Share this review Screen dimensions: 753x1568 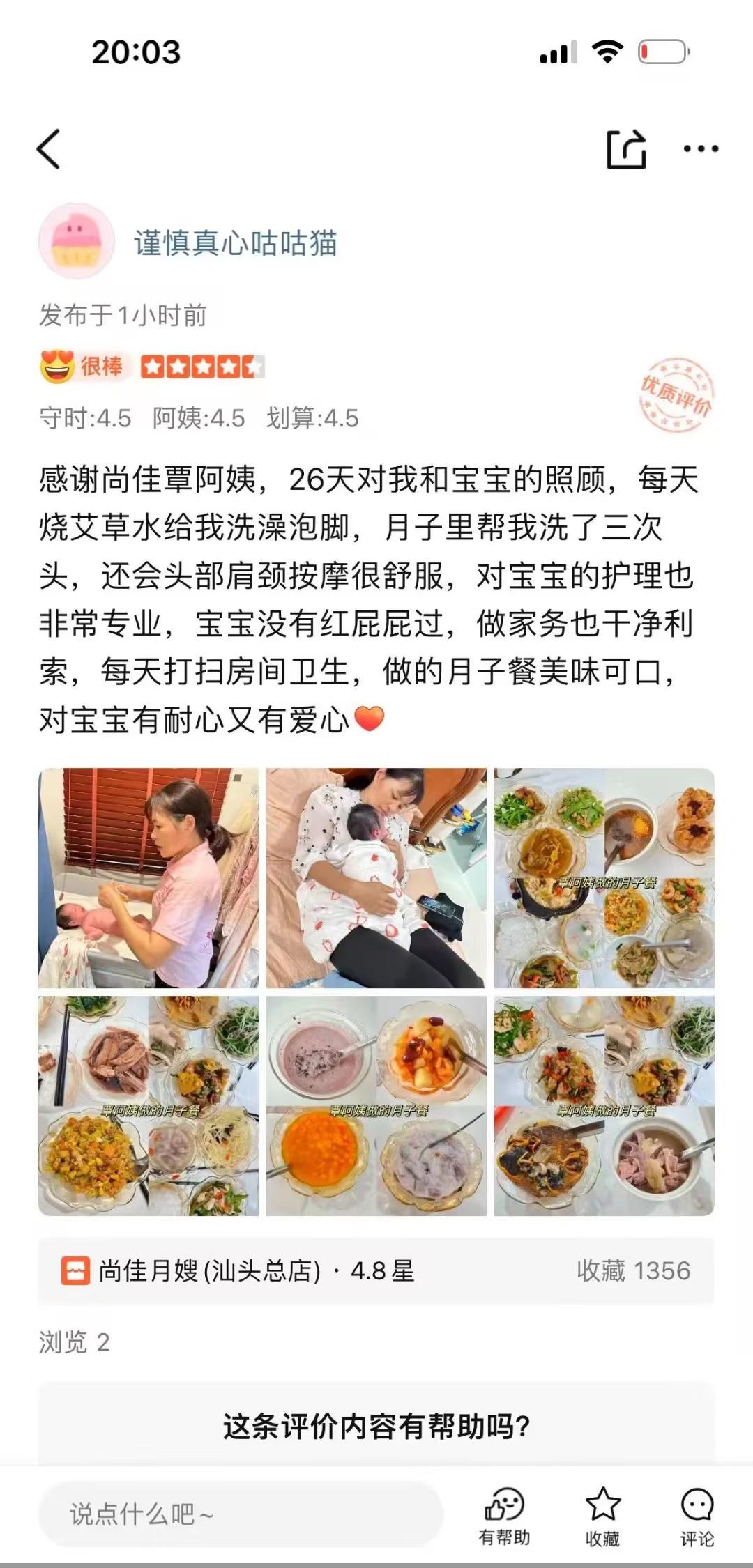coord(626,148)
